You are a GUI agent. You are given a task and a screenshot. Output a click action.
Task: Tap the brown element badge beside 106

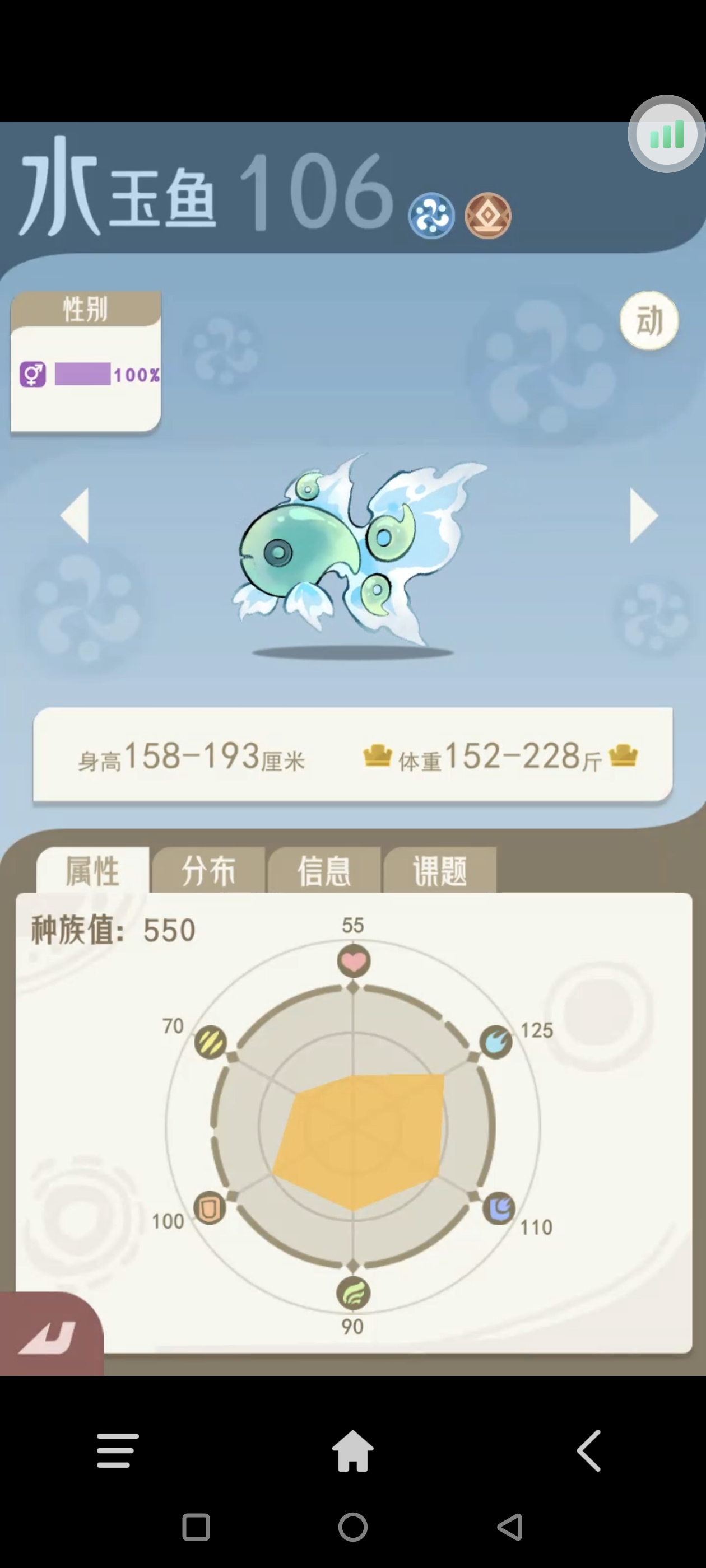tap(487, 216)
